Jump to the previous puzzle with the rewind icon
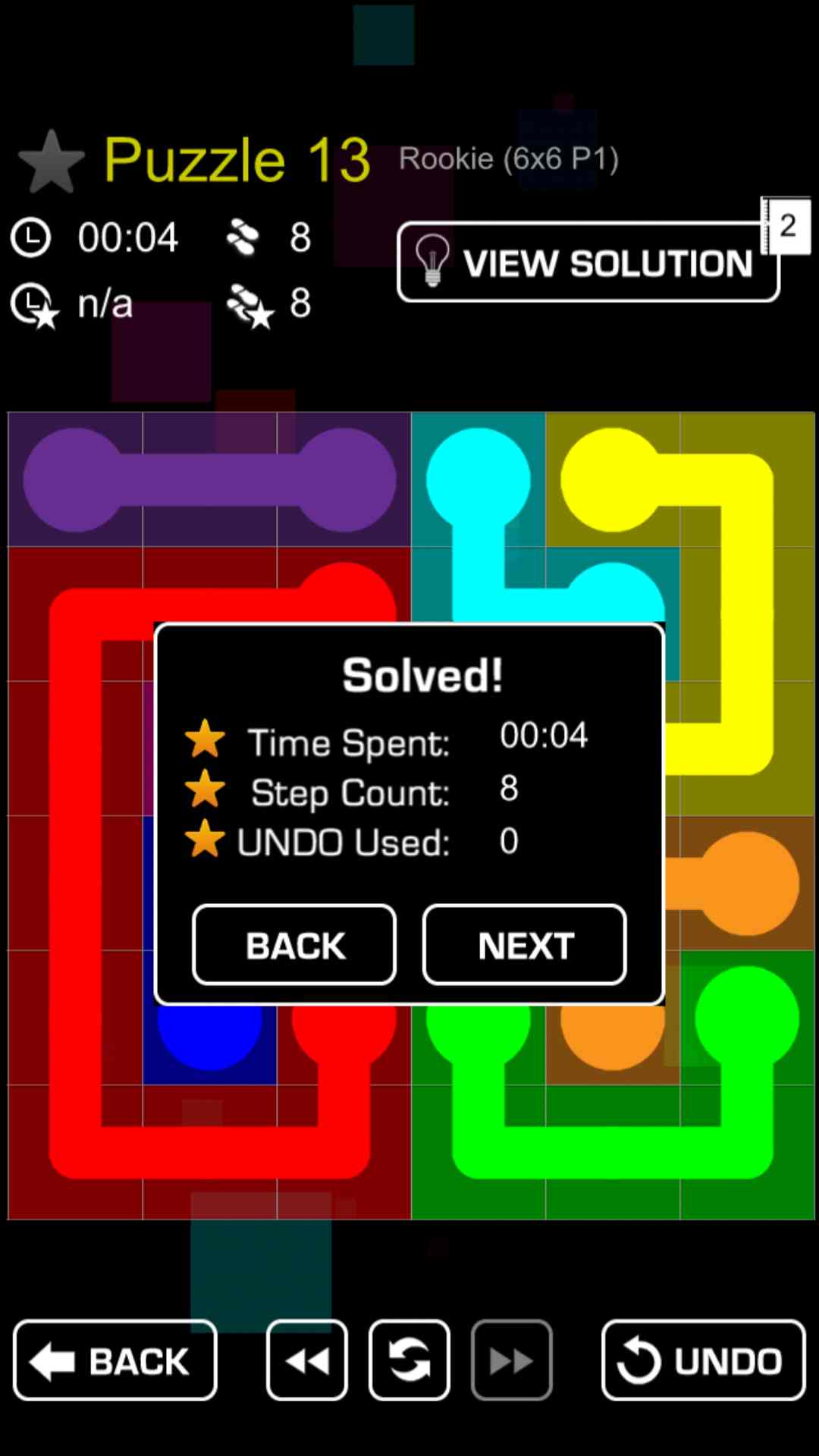Viewport: 819px width, 1456px height. click(x=307, y=1360)
